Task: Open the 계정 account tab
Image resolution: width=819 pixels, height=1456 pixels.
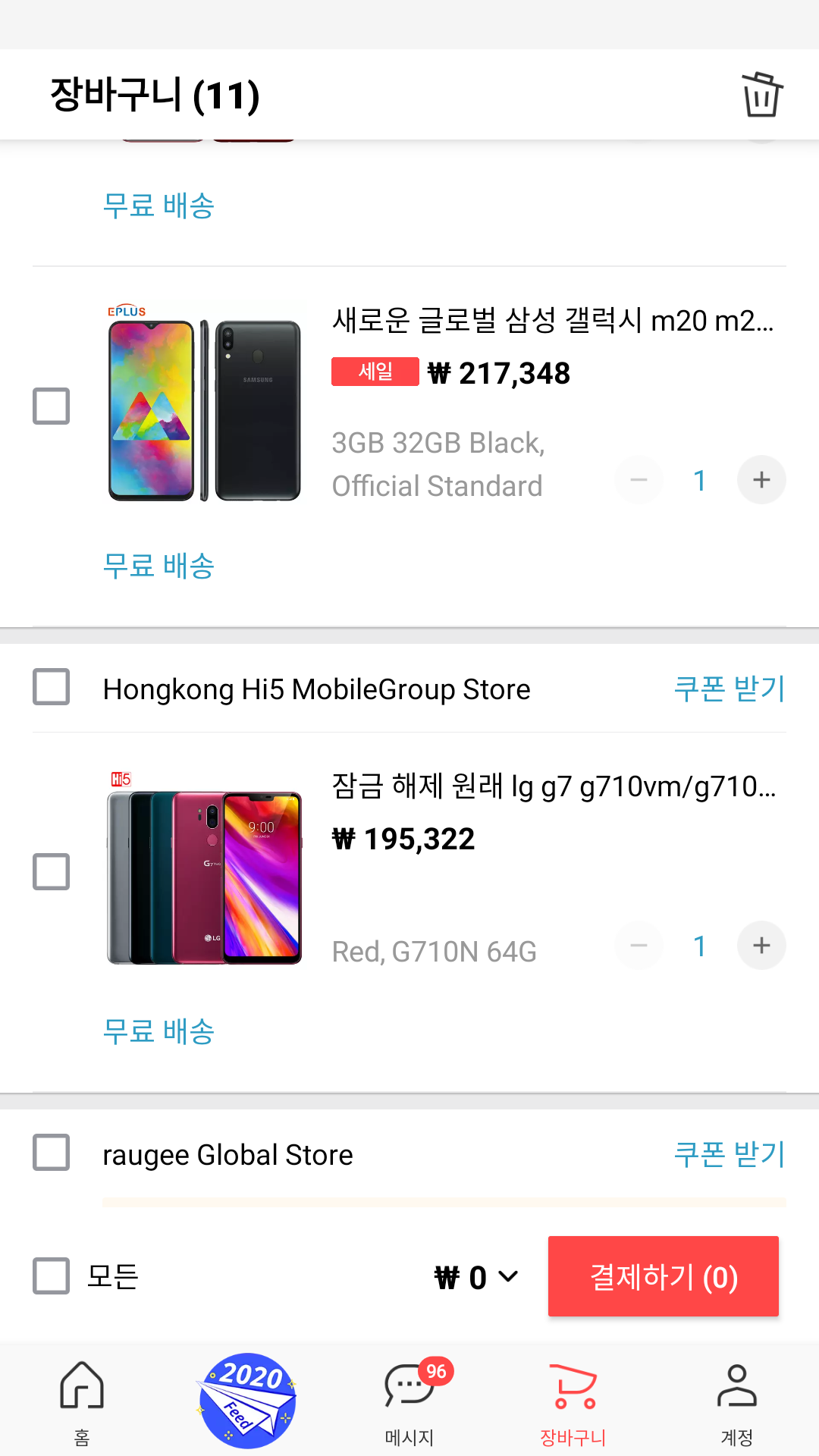Action: click(x=736, y=1401)
